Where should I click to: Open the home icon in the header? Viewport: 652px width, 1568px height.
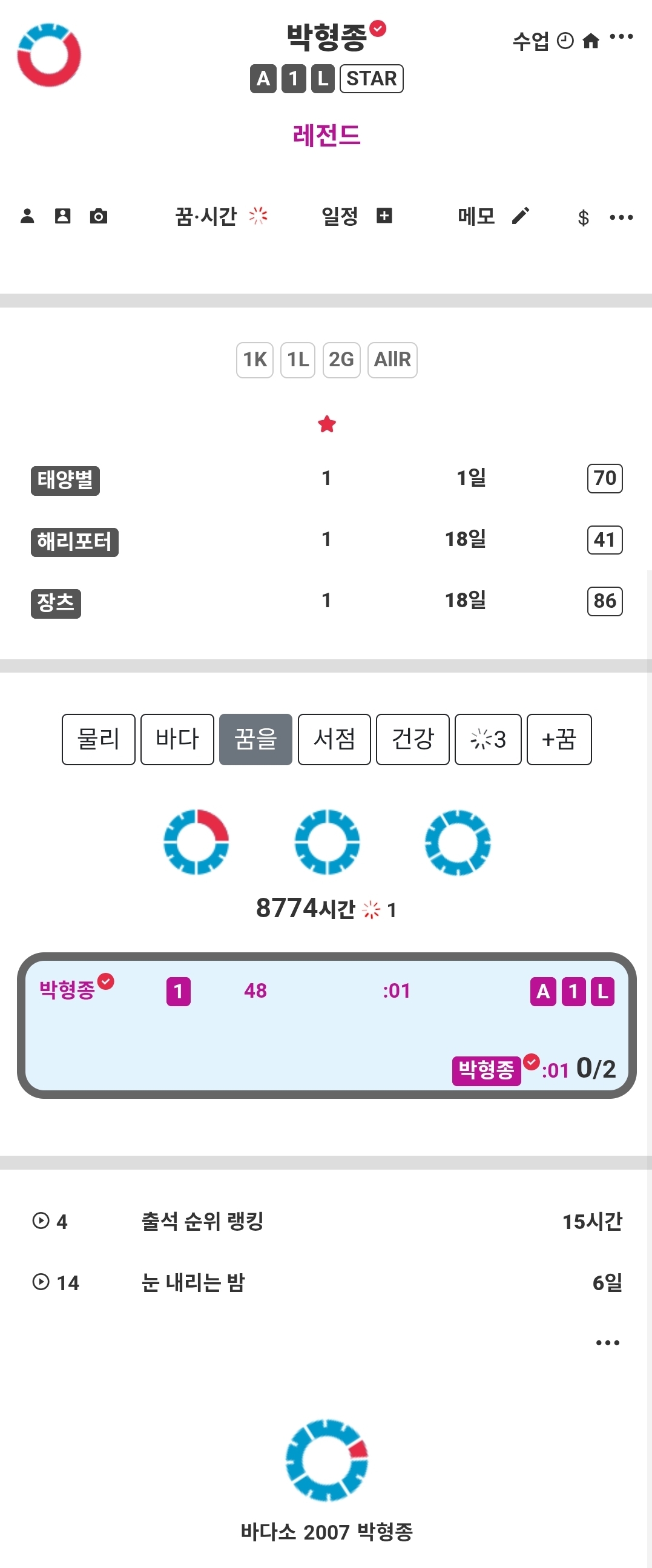coord(590,41)
